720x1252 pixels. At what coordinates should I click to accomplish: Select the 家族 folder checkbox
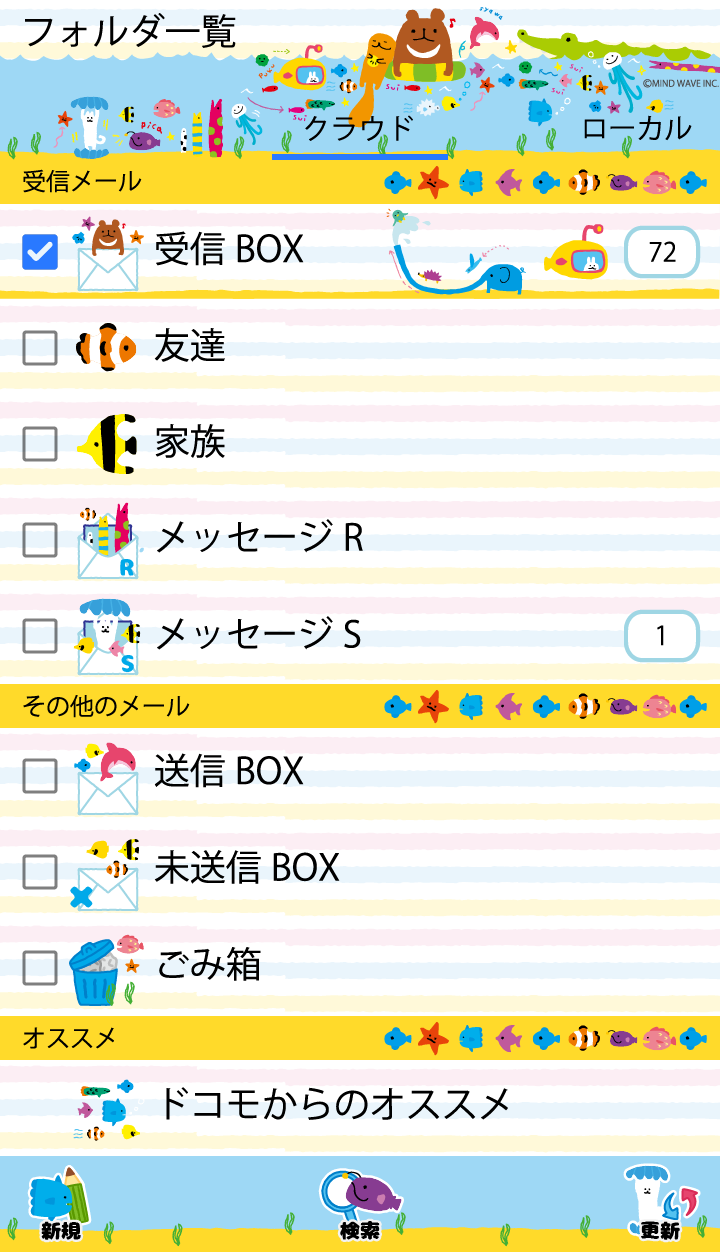[x=40, y=444]
